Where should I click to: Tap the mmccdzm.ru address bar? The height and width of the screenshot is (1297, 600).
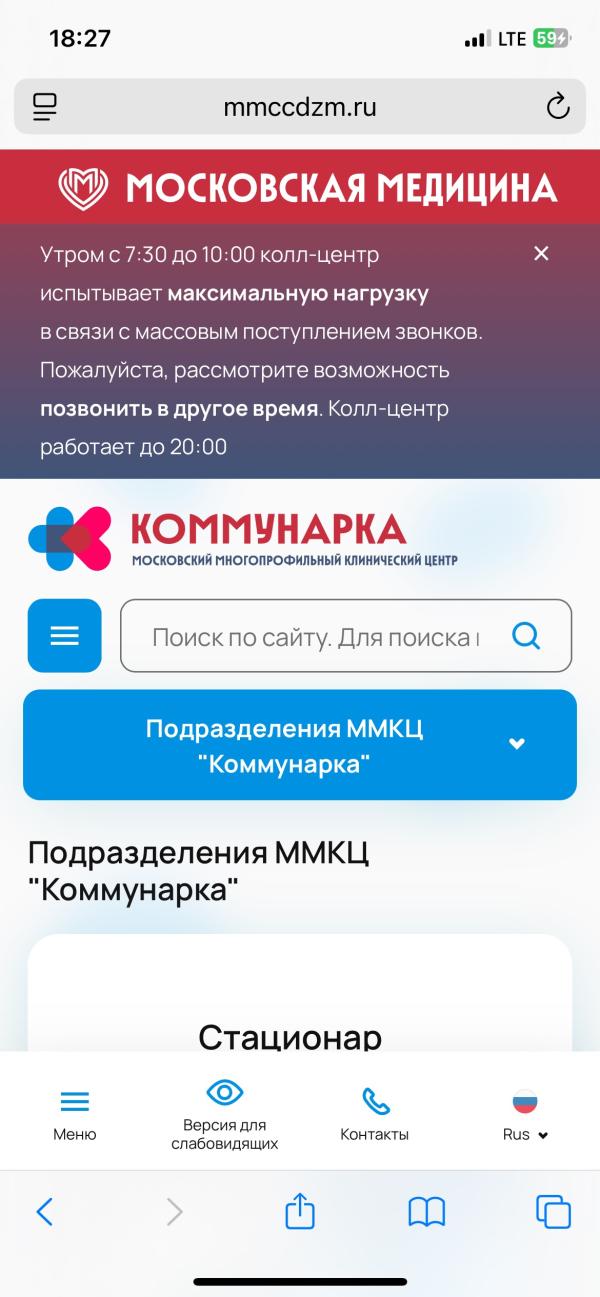pyautogui.click(x=300, y=107)
